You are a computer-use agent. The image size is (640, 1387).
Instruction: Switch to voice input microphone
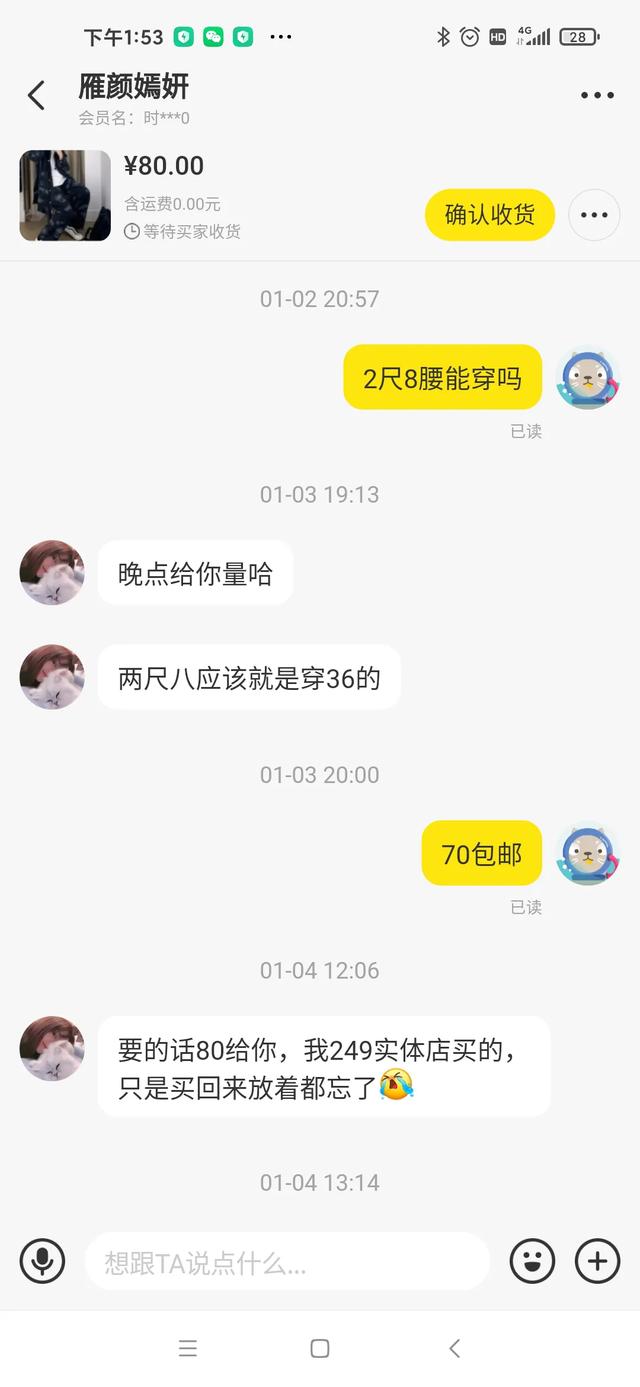(x=42, y=1261)
